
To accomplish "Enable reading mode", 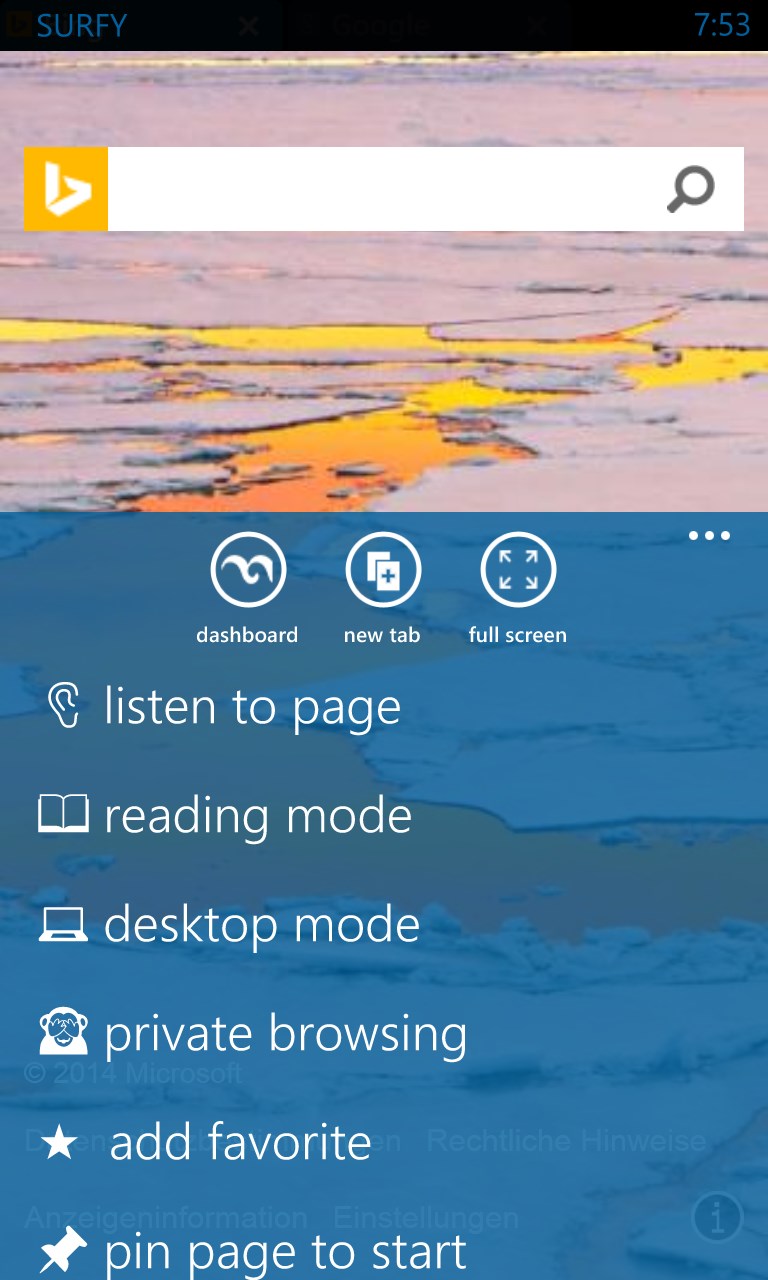I will (257, 816).
